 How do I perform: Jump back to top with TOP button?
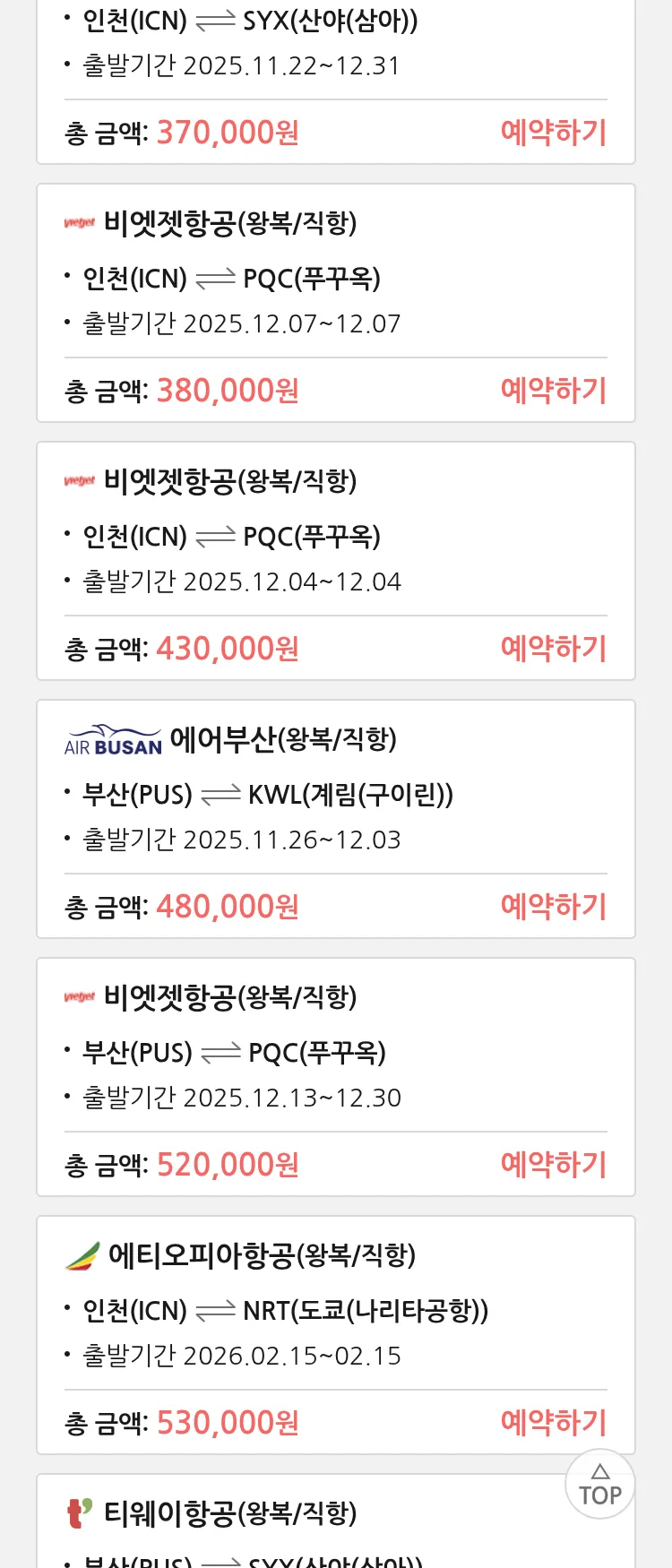point(600,1485)
